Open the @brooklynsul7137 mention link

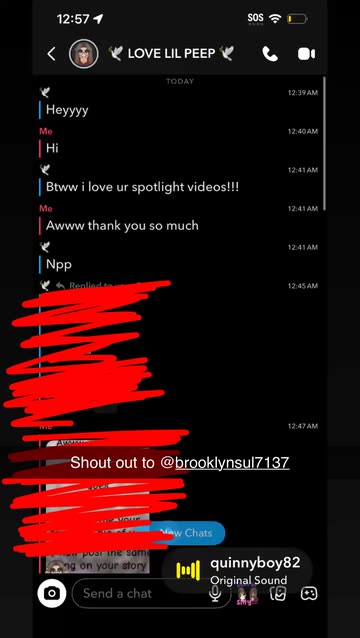225,463
